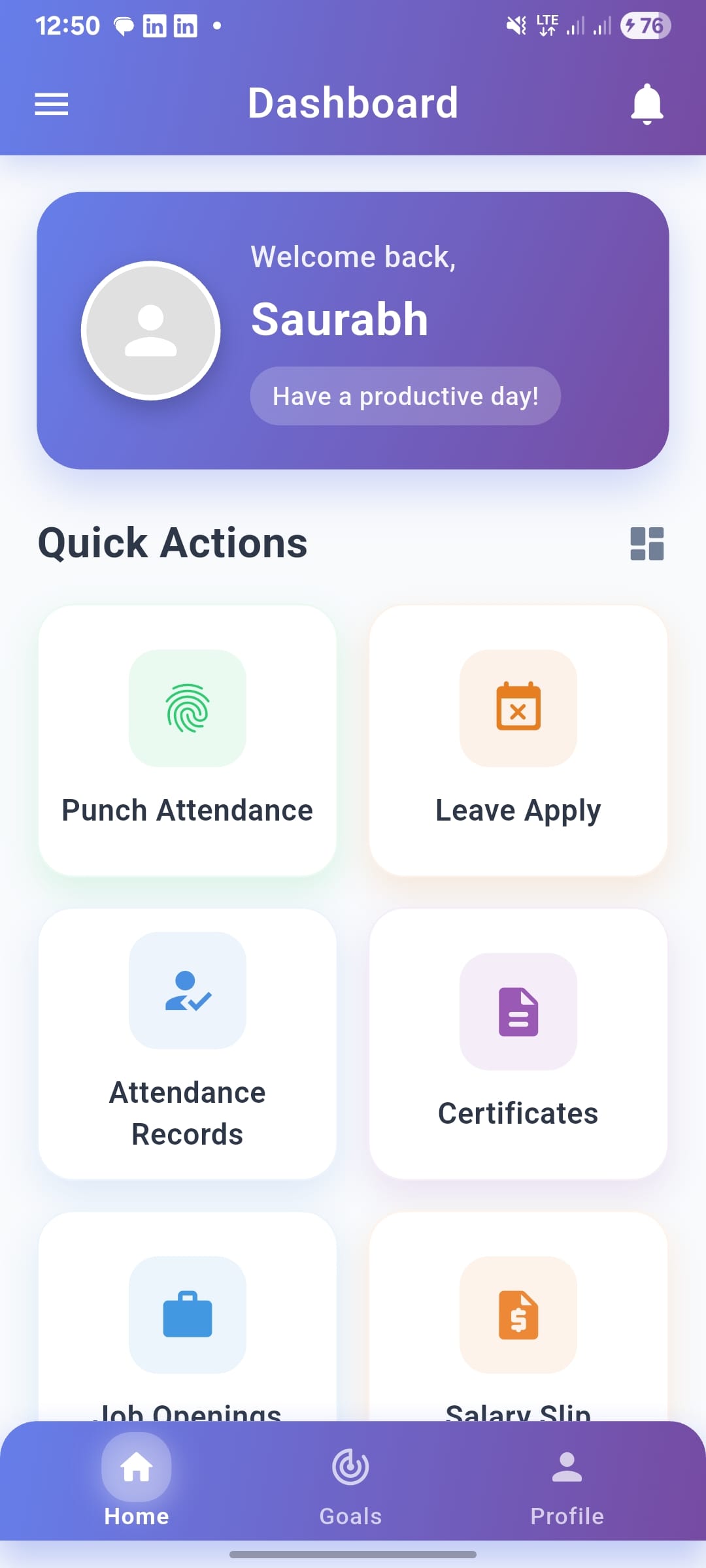Image resolution: width=706 pixels, height=1568 pixels.
Task: View Attendance Records
Action: tap(188, 1043)
